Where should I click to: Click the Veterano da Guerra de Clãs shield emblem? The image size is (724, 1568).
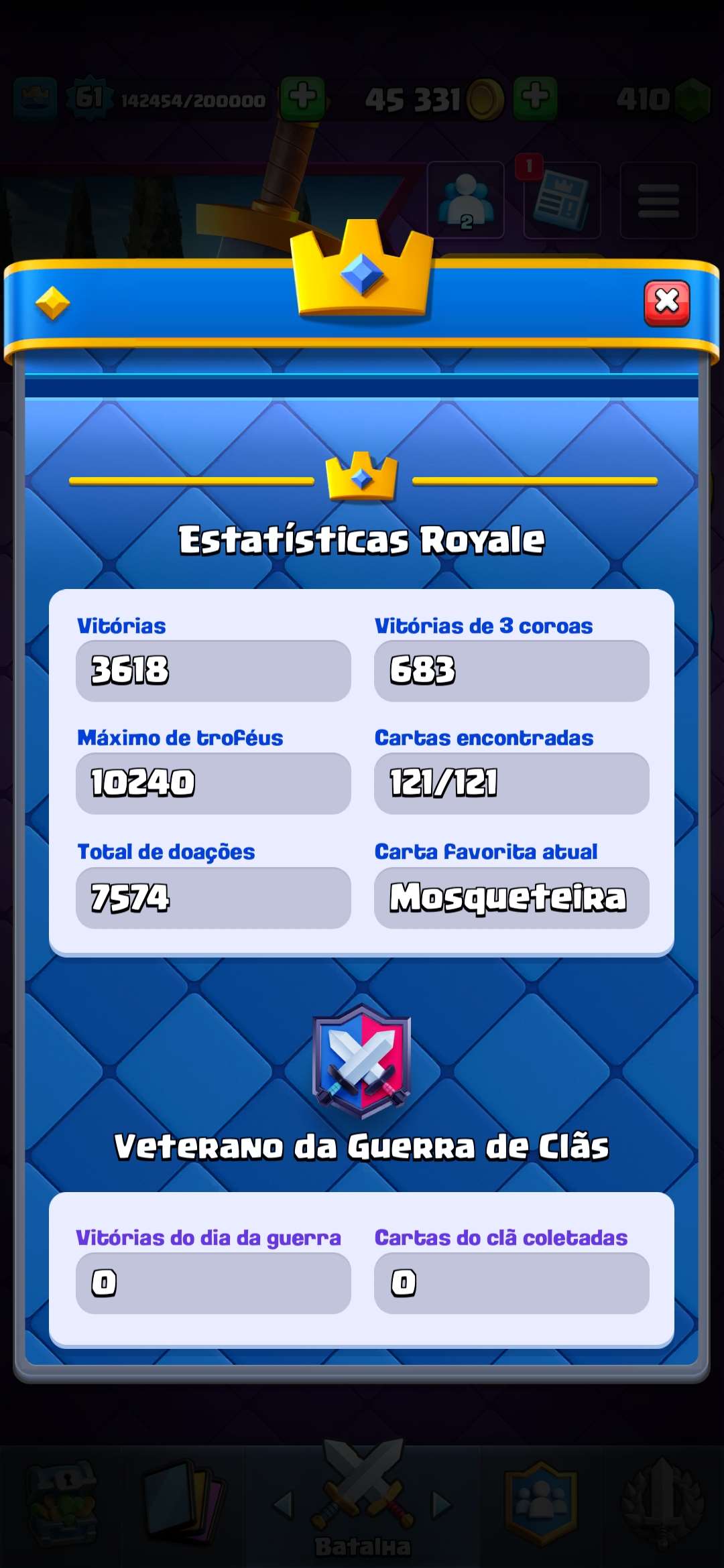pyautogui.click(x=362, y=1055)
